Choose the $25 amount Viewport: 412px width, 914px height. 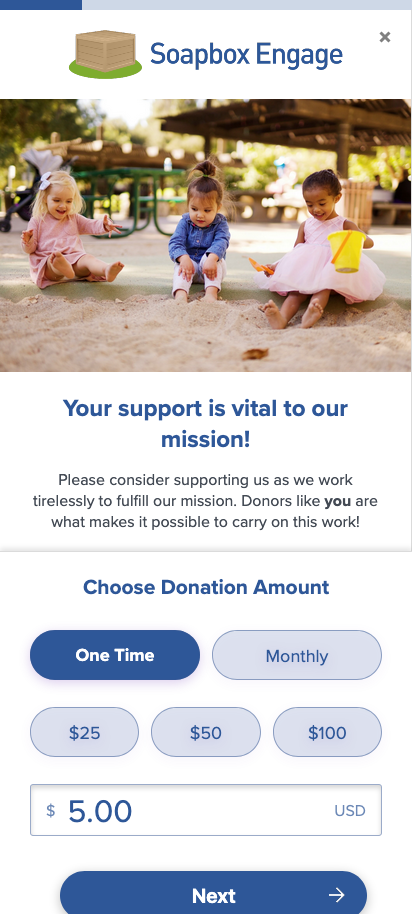point(84,732)
